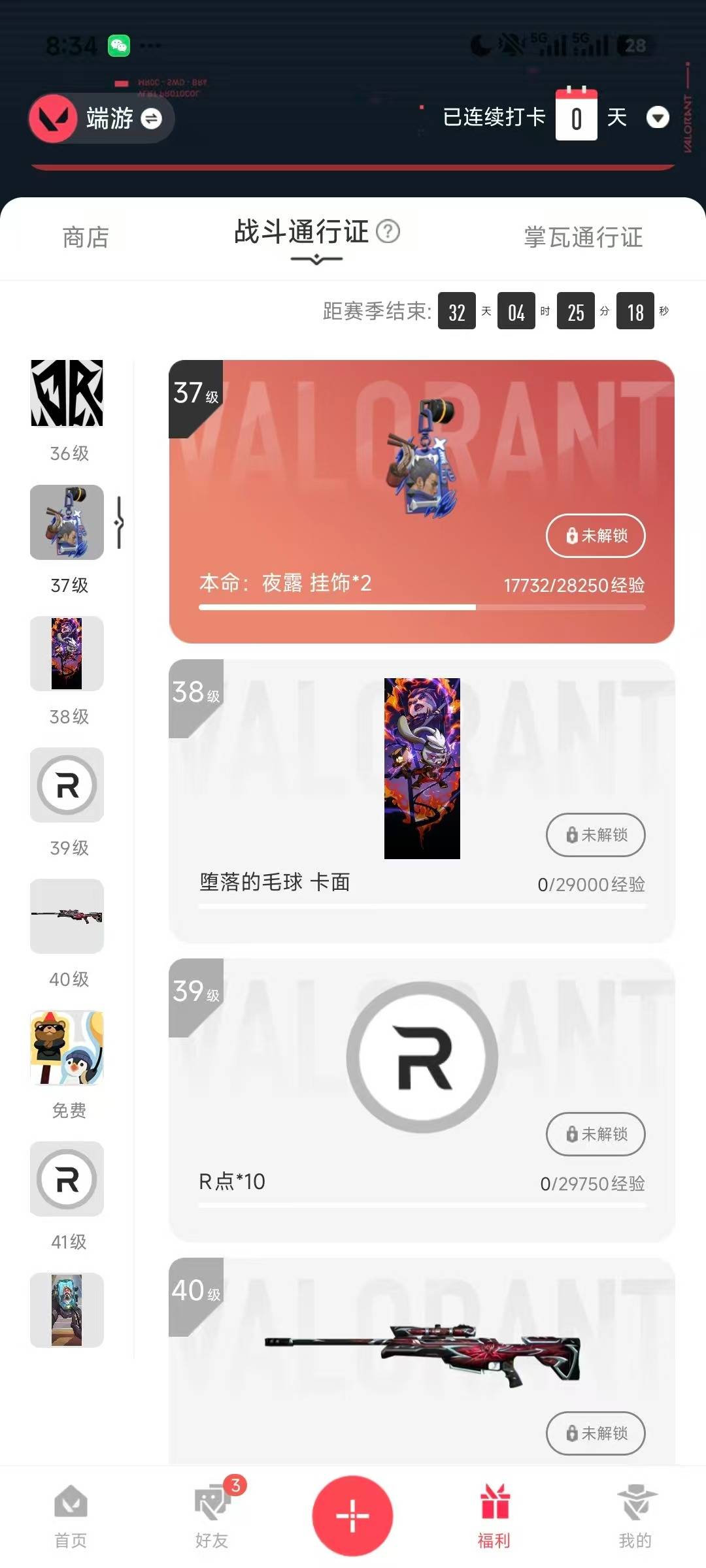Click 未解锁 on the R点*10 reward
The width and height of the screenshot is (706, 1568).
pyautogui.click(x=595, y=1135)
